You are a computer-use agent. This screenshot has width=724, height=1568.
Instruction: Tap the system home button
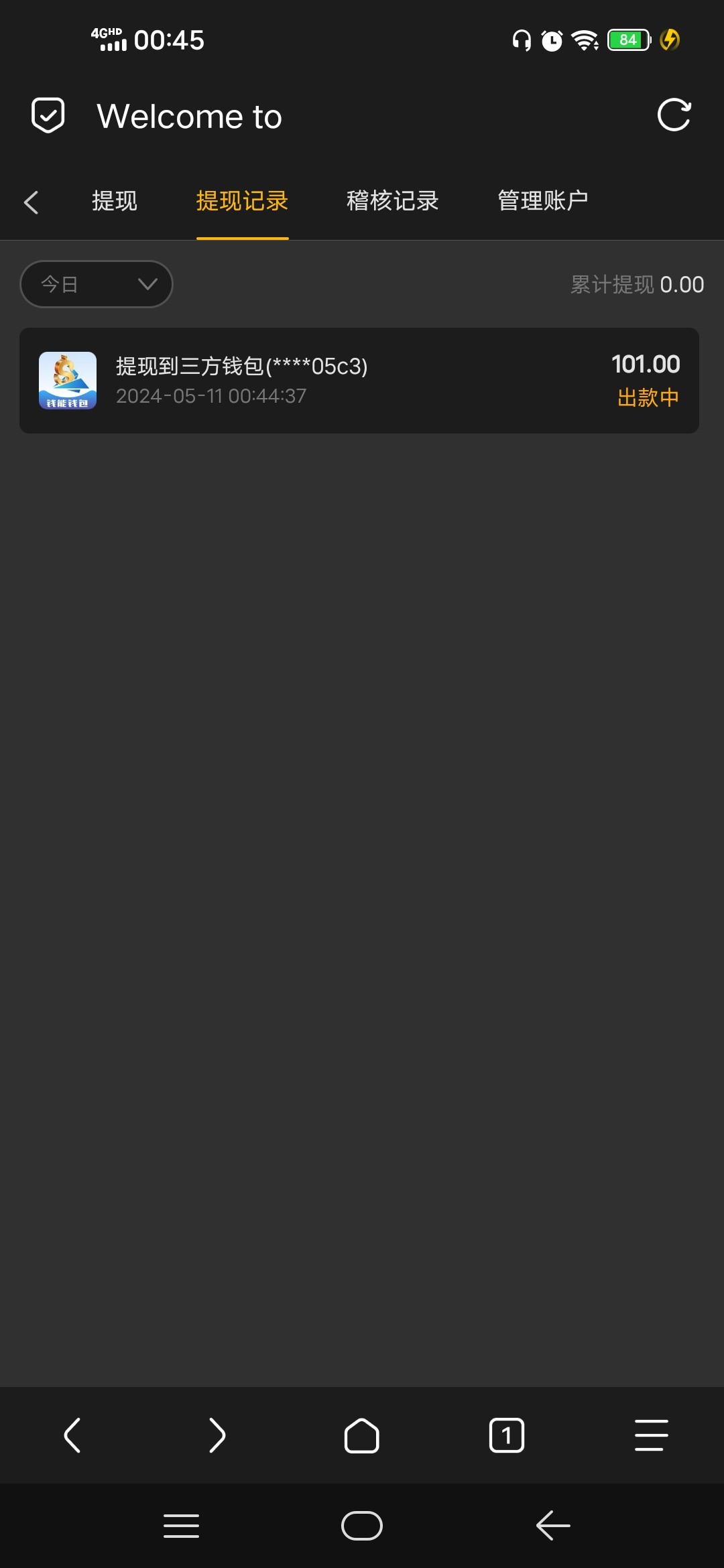point(362,1526)
